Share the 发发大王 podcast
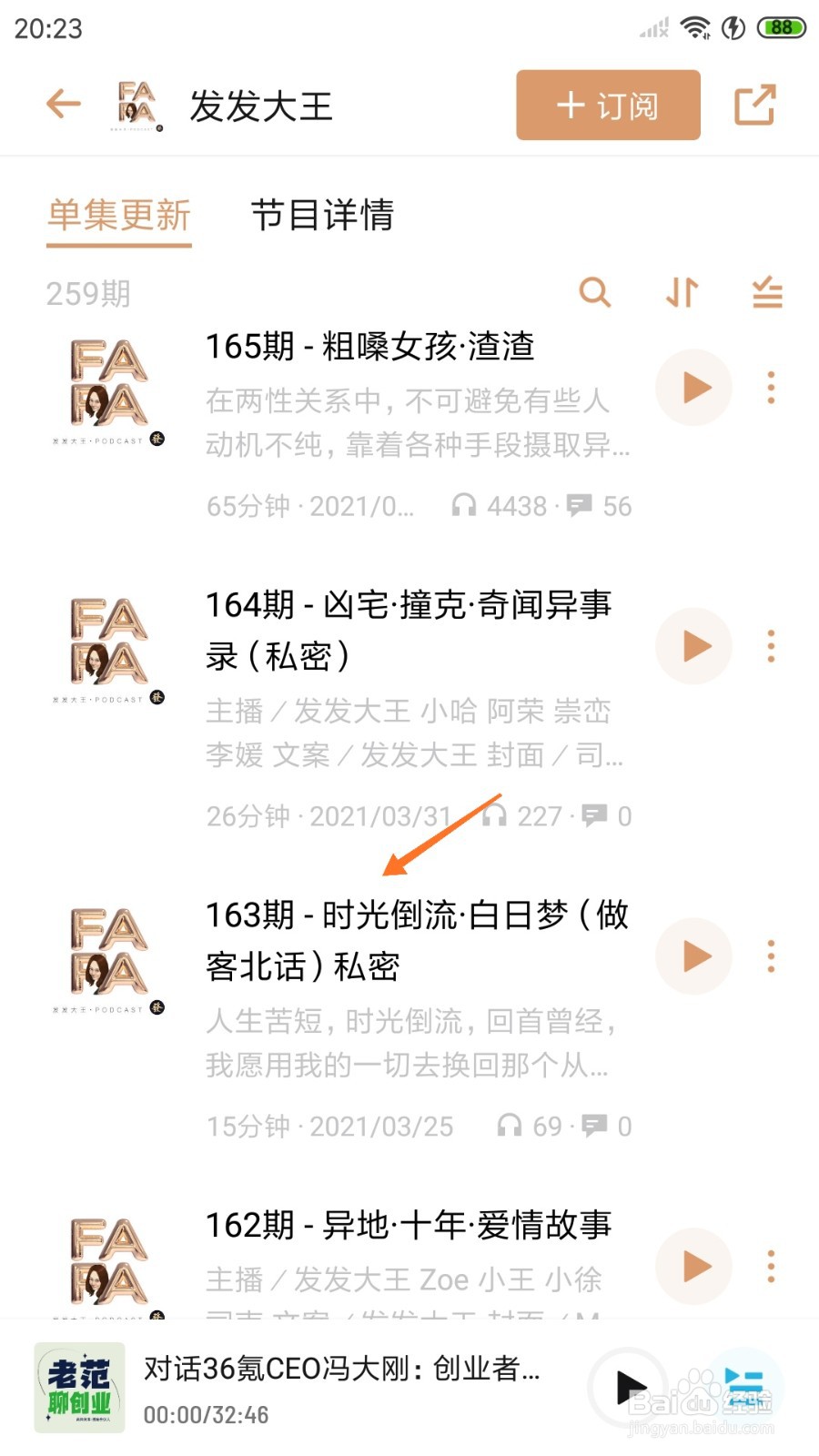 755,104
